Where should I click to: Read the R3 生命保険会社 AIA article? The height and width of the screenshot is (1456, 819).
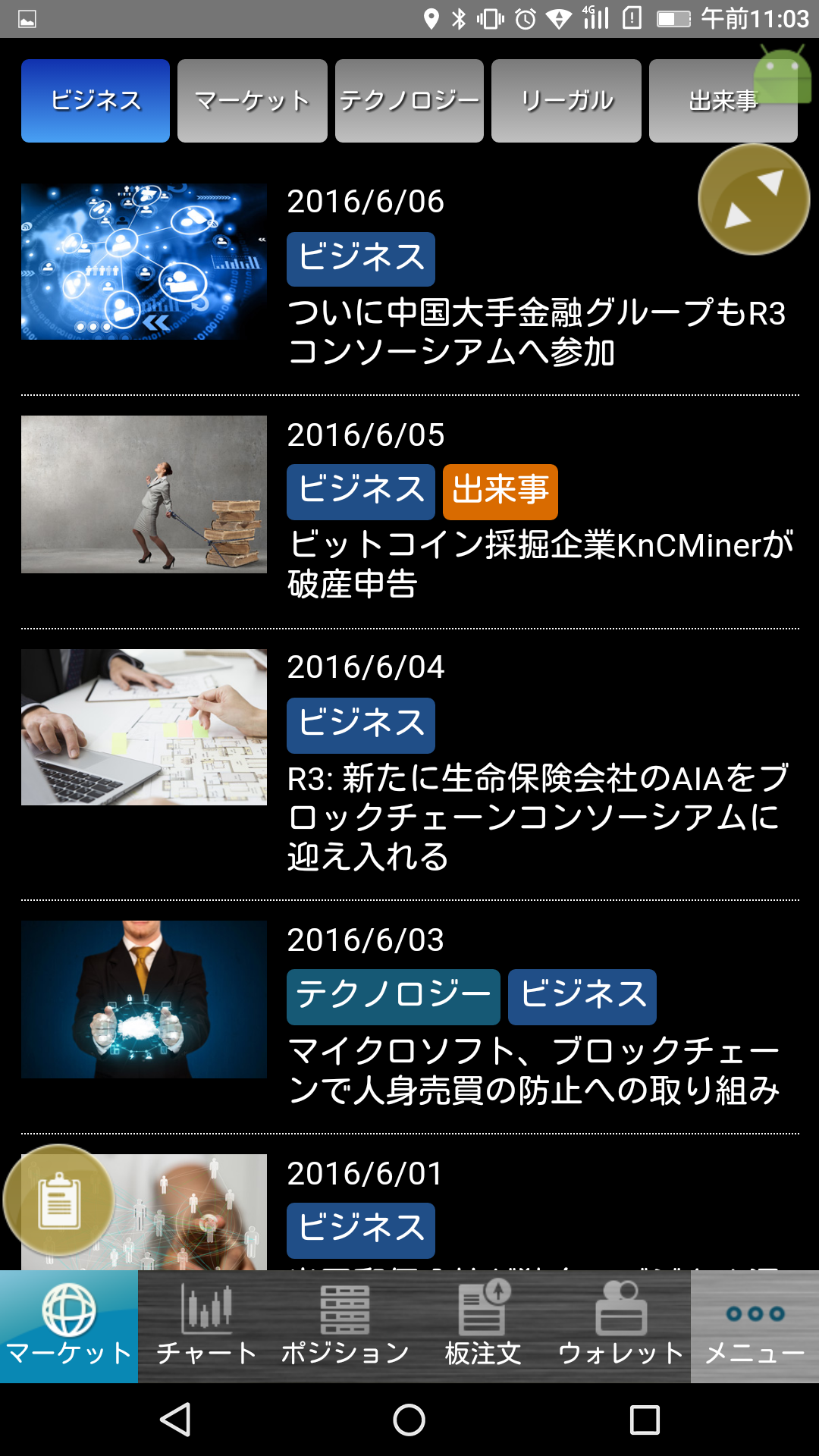[537, 816]
